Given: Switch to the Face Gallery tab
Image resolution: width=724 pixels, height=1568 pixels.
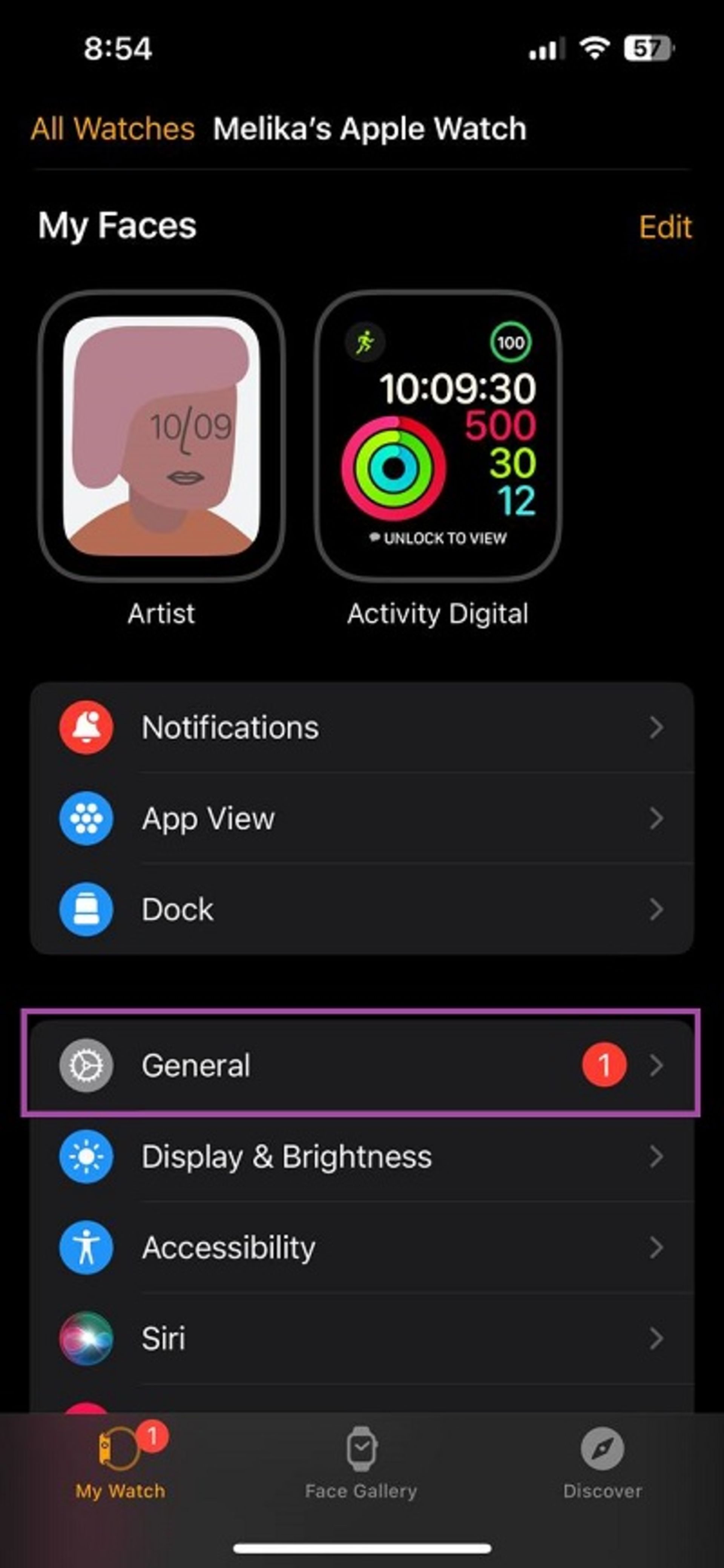Looking at the screenshot, I should click(x=361, y=1464).
